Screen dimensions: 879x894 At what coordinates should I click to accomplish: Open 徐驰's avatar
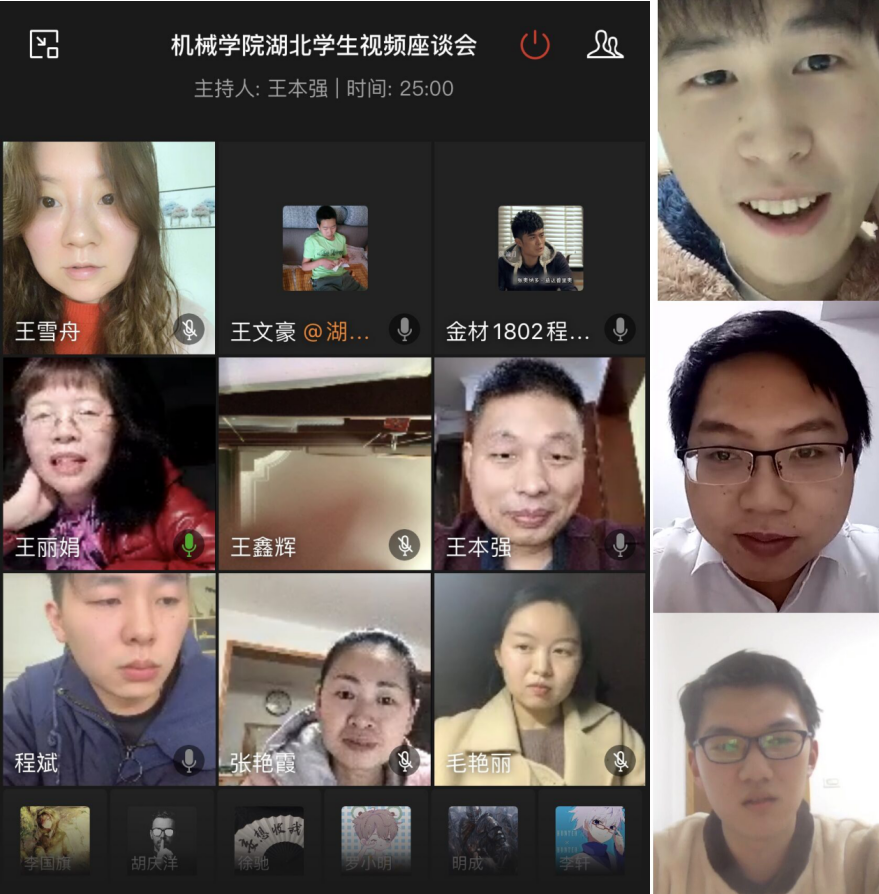[269, 838]
